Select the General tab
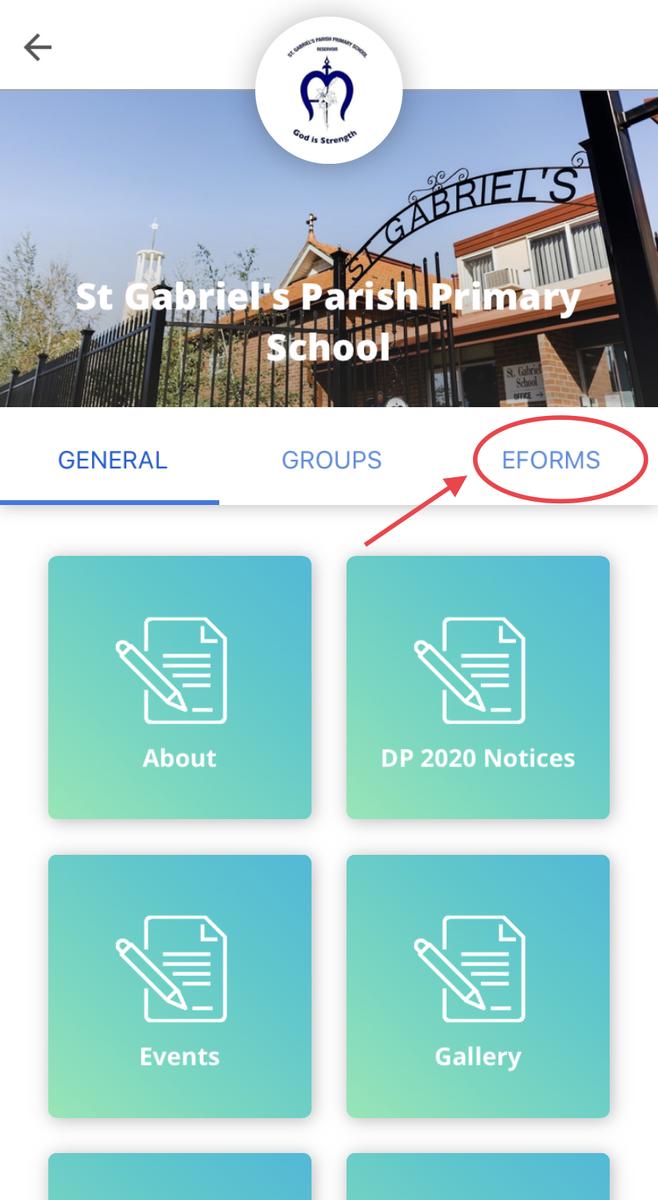 [112, 460]
